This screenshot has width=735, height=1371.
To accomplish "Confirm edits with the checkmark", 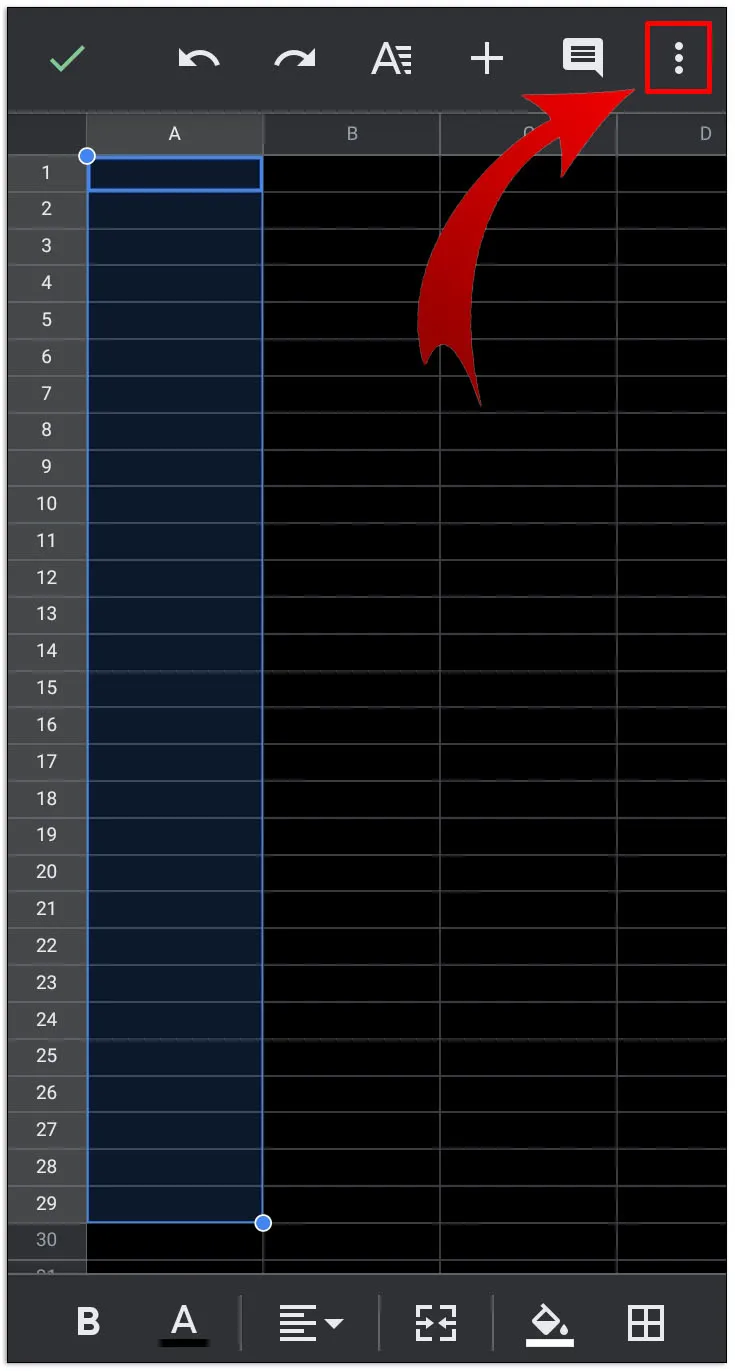I will (x=67, y=60).
